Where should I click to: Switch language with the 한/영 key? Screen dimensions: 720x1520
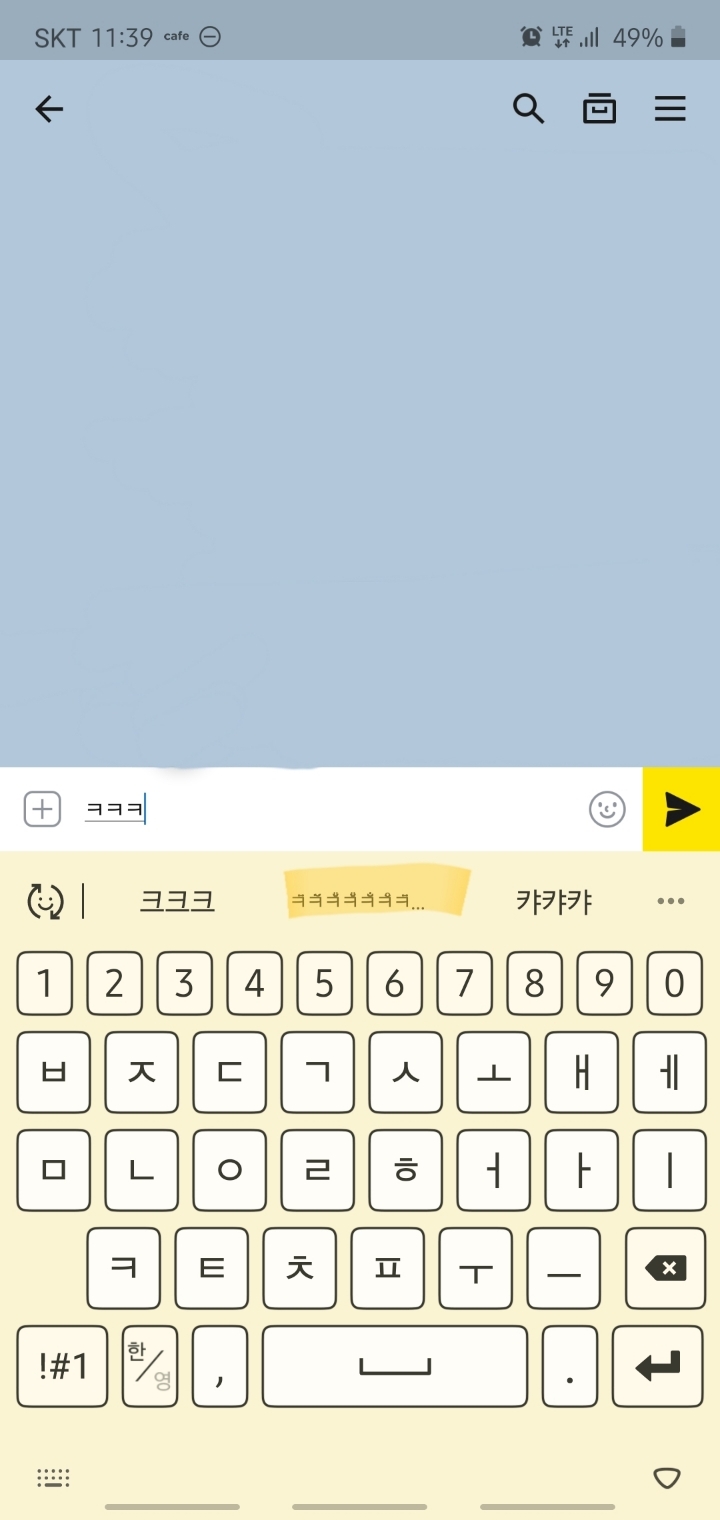(x=150, y=1366)
